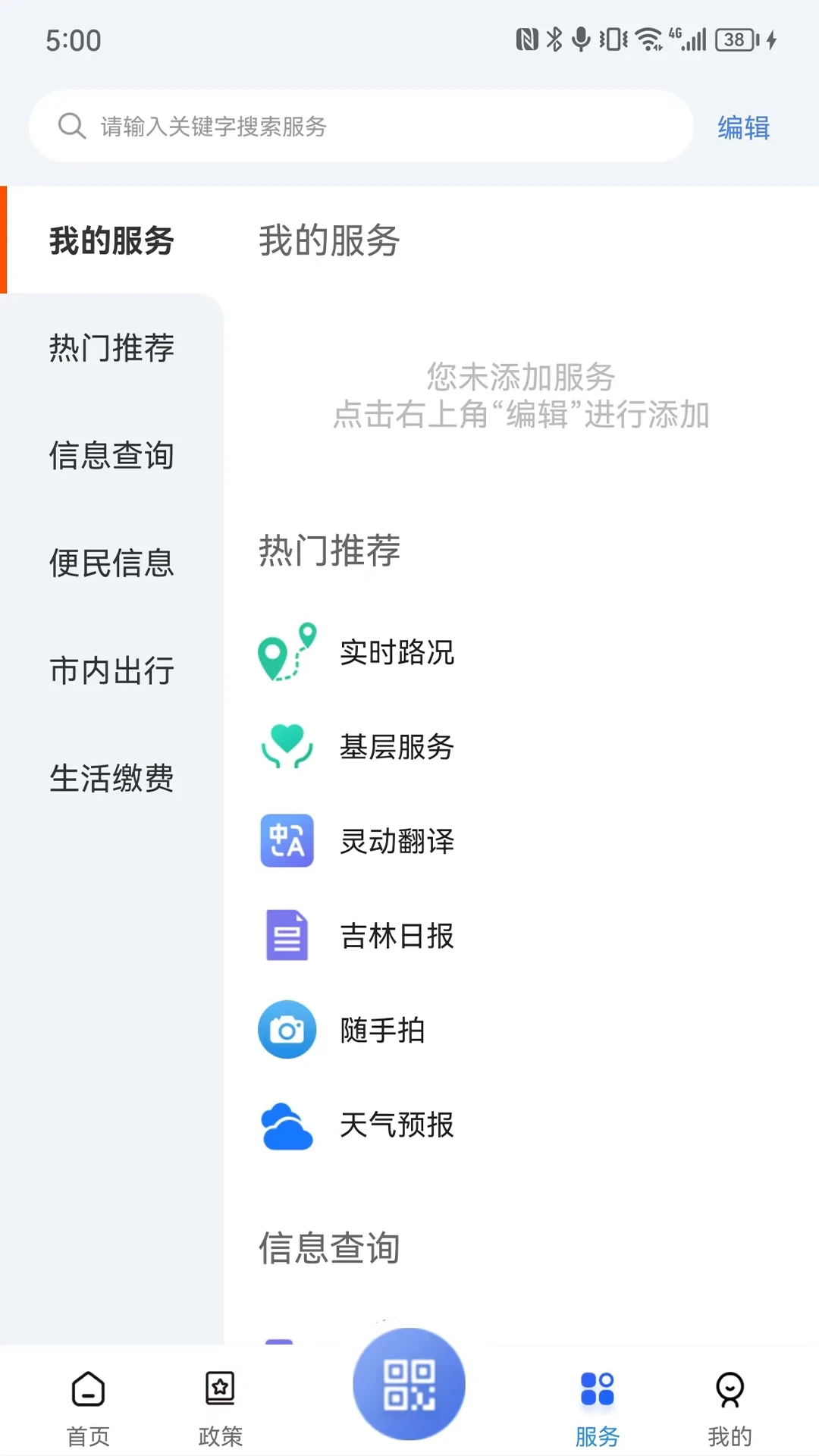
Task: Tap the search magnifier icon
Action: click(x=72, y=126)
